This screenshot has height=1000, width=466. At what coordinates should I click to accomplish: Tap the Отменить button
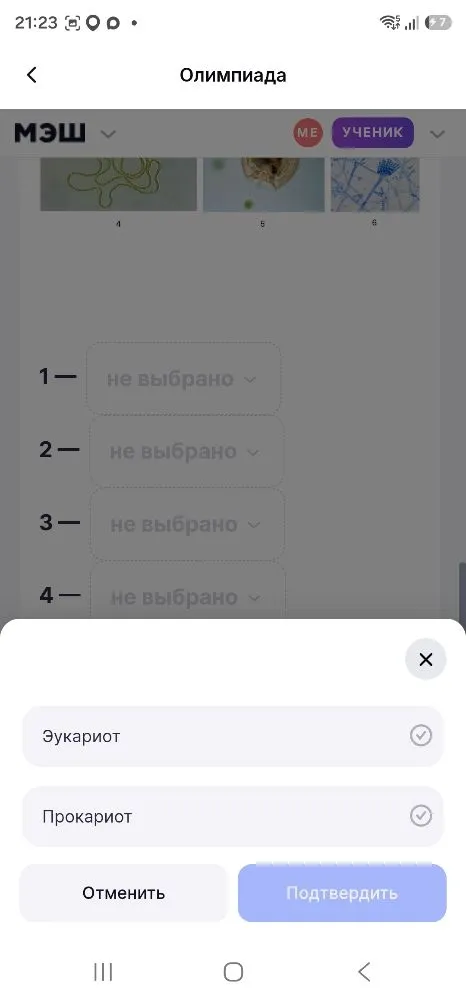pyautogui.click(x=124, y=893)
